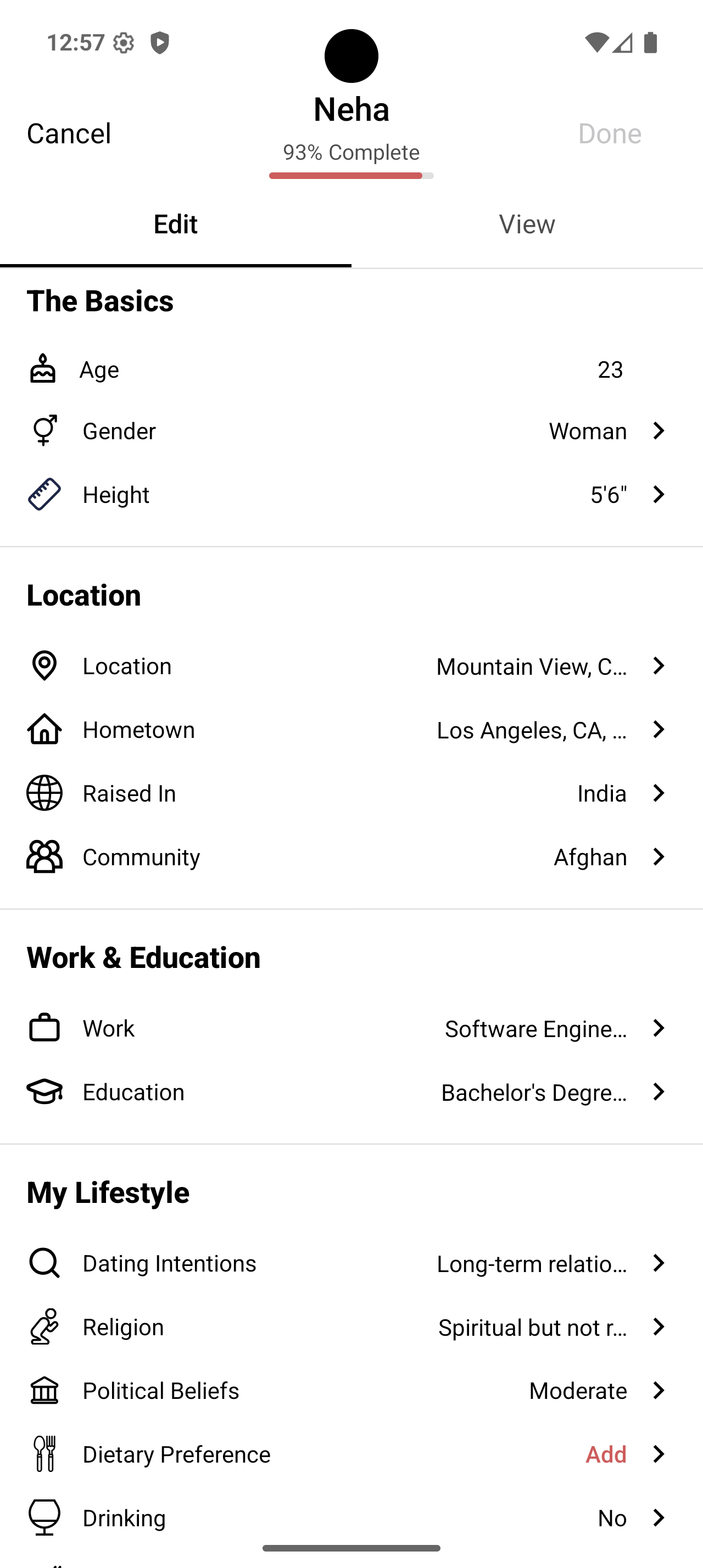This screenshot has height=1568, width=703.
Task: Click the cake icon next to Age
Action: click(x=43, y=368)
